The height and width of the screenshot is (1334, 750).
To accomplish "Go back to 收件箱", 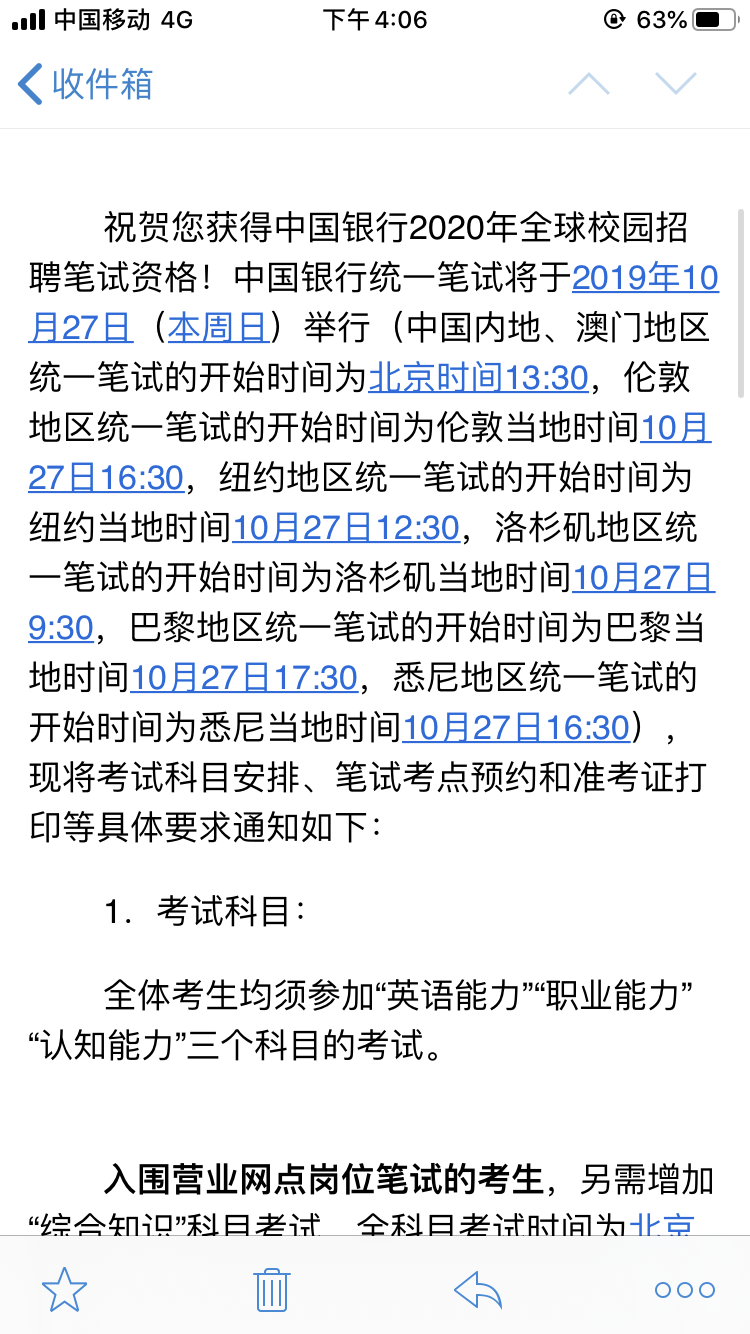I will tap(86, 84).
